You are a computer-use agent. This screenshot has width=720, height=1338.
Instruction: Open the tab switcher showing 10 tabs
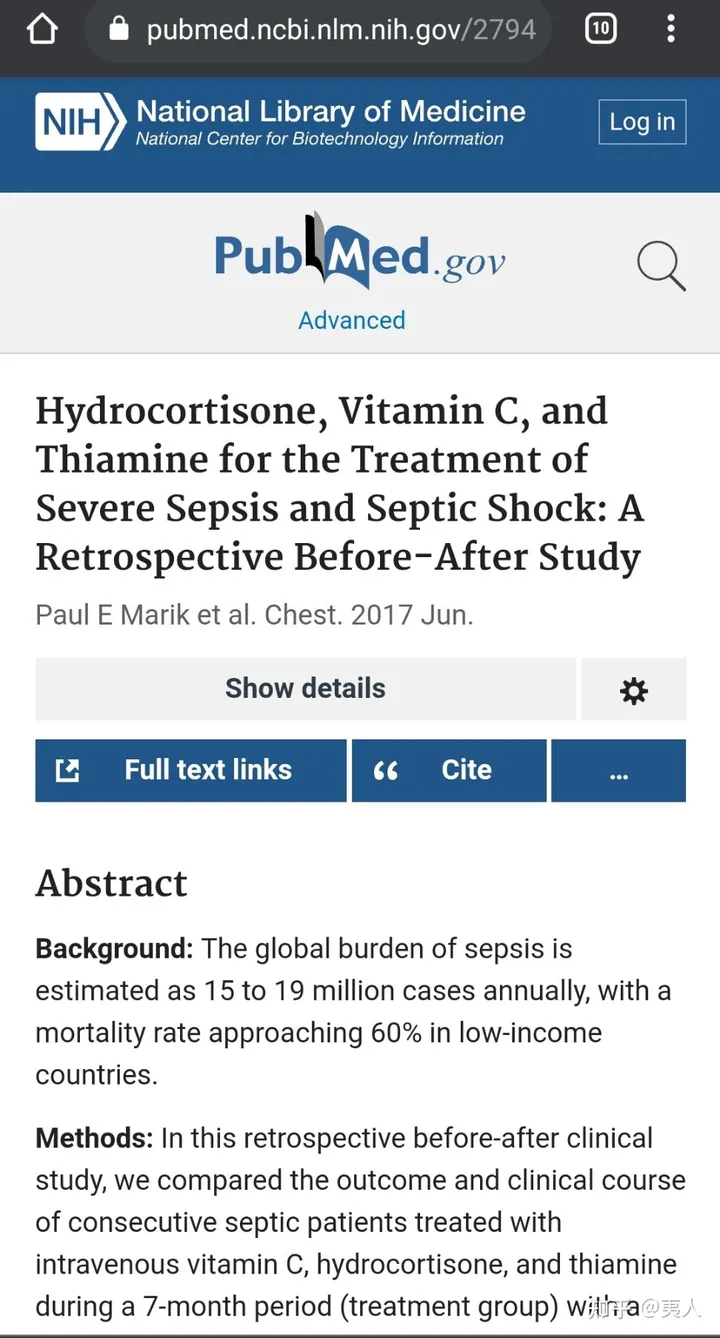tap(600, 29)
